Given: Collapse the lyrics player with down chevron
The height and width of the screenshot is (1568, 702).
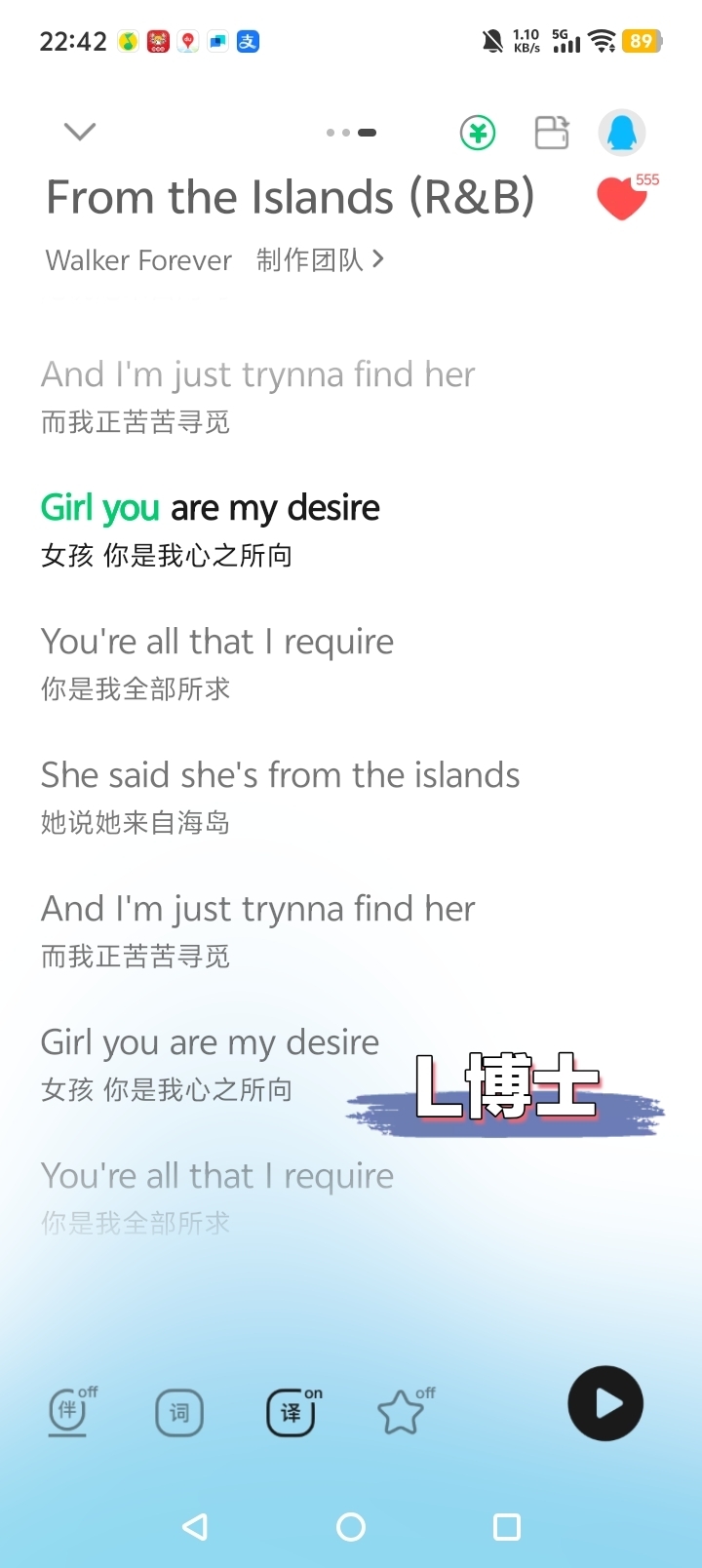Looking at the screenshot, I should (x=79, y=132).
